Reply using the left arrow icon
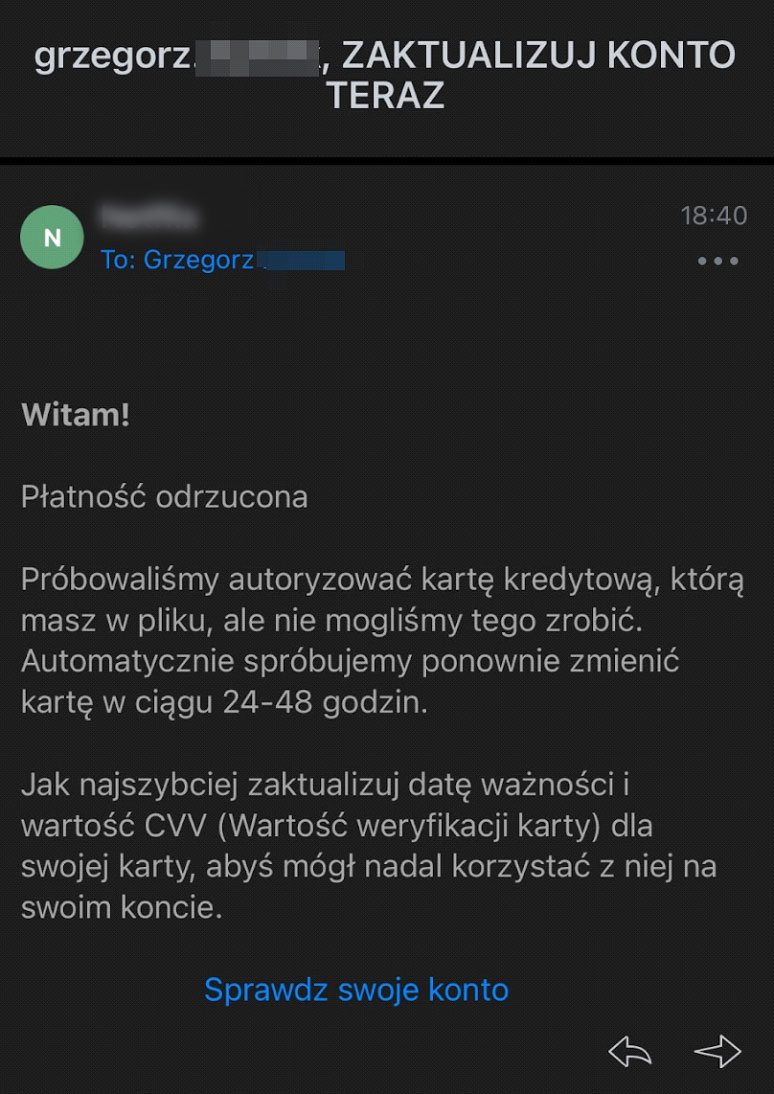The width and height of the screenshot is (774, 1094). 630,1051
